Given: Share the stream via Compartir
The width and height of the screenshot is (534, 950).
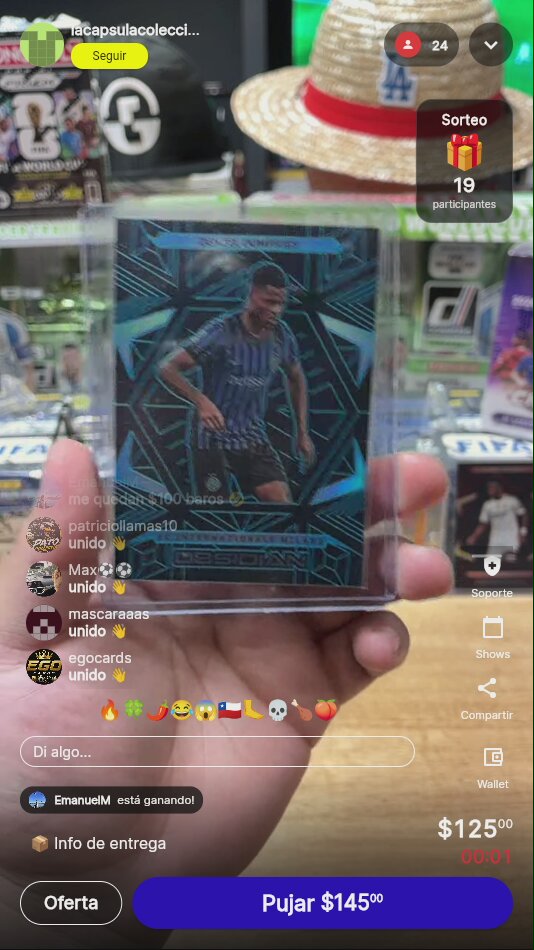Looking at the screenshot, I should (487, 699).
